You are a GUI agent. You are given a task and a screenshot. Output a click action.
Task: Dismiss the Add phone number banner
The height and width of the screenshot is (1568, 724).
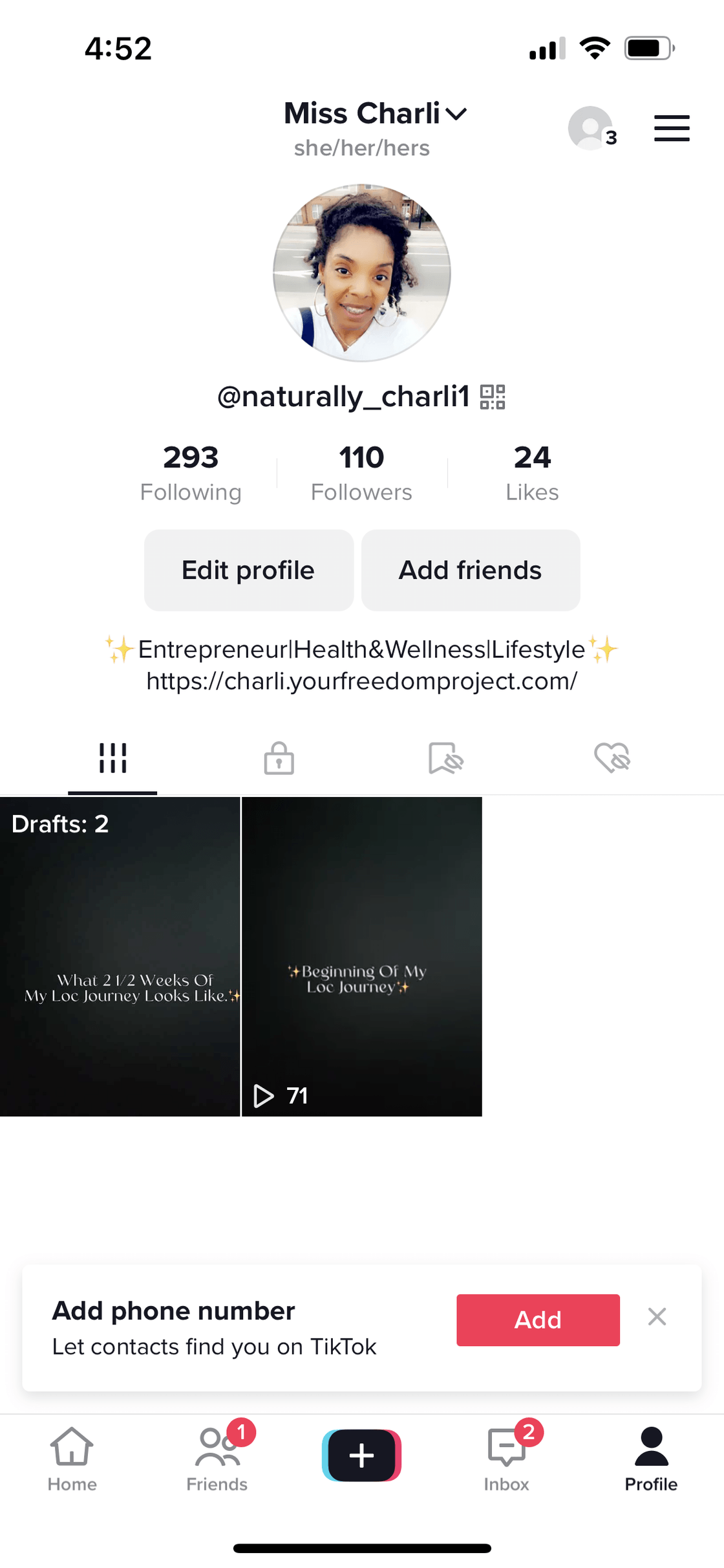point(657,1316)
